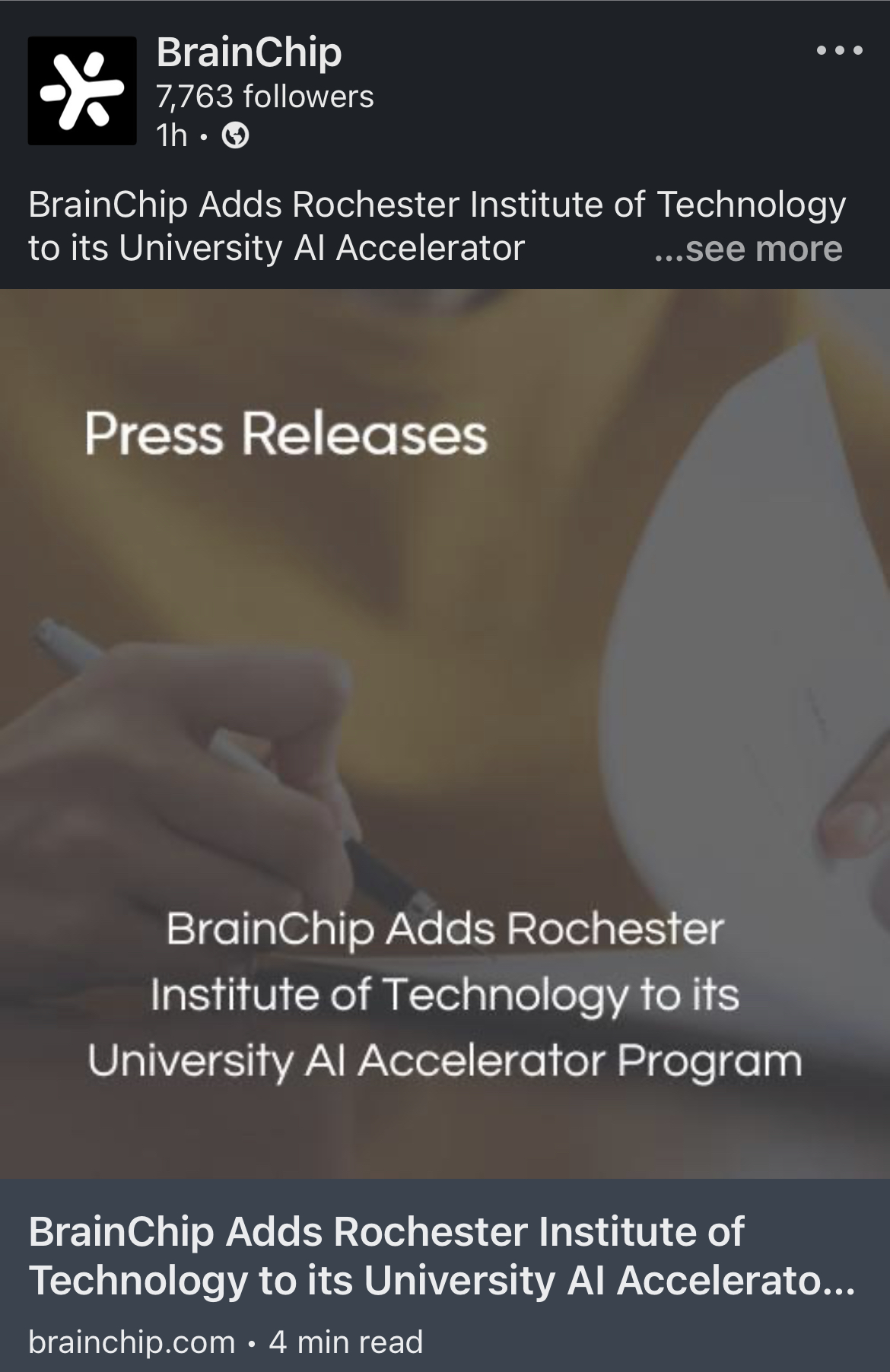Expand the post text with see more
Viewport: 890px width, 1372px height.
point(749,249)
